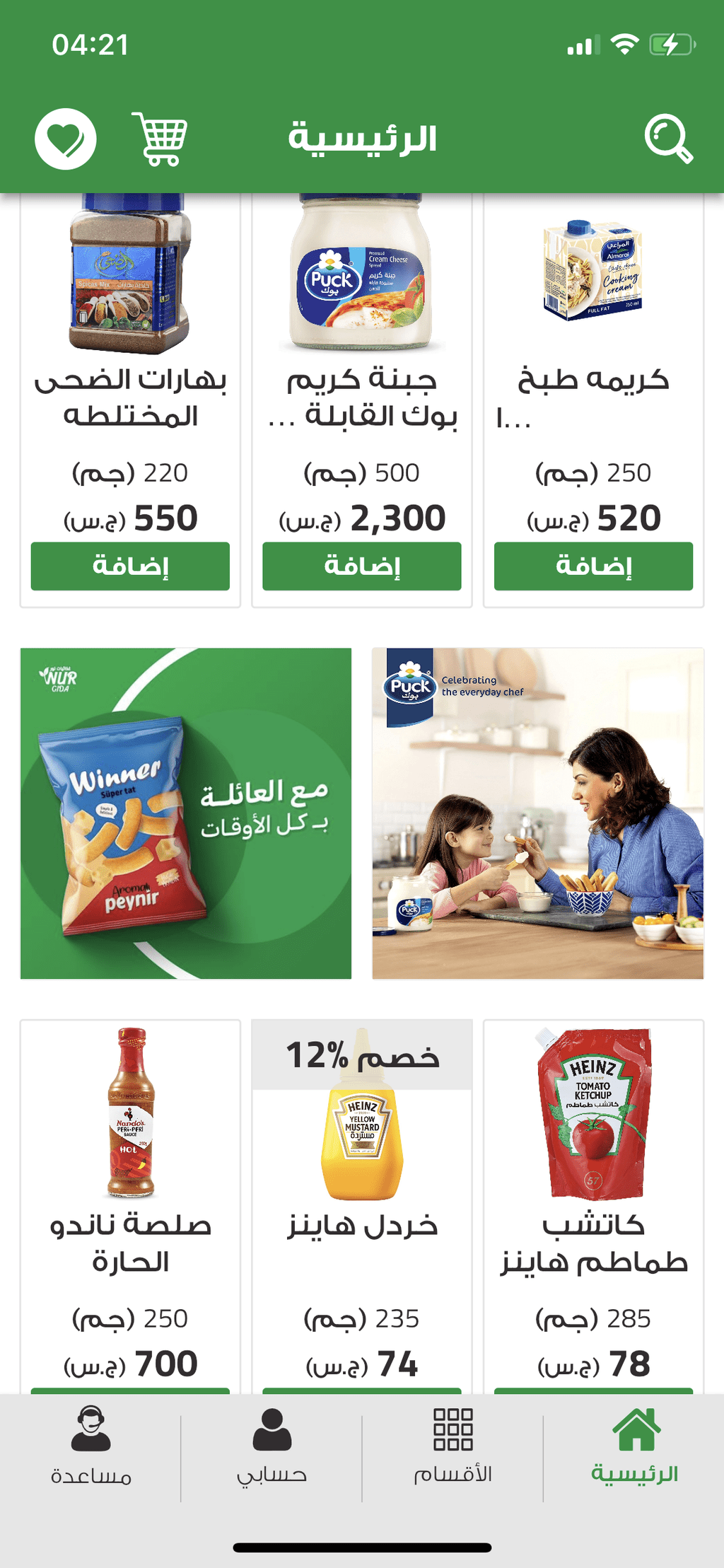Open the favorites heart icon
Image resolution: width=724 pixels, height=1568 pixels.
click(66, 139)
